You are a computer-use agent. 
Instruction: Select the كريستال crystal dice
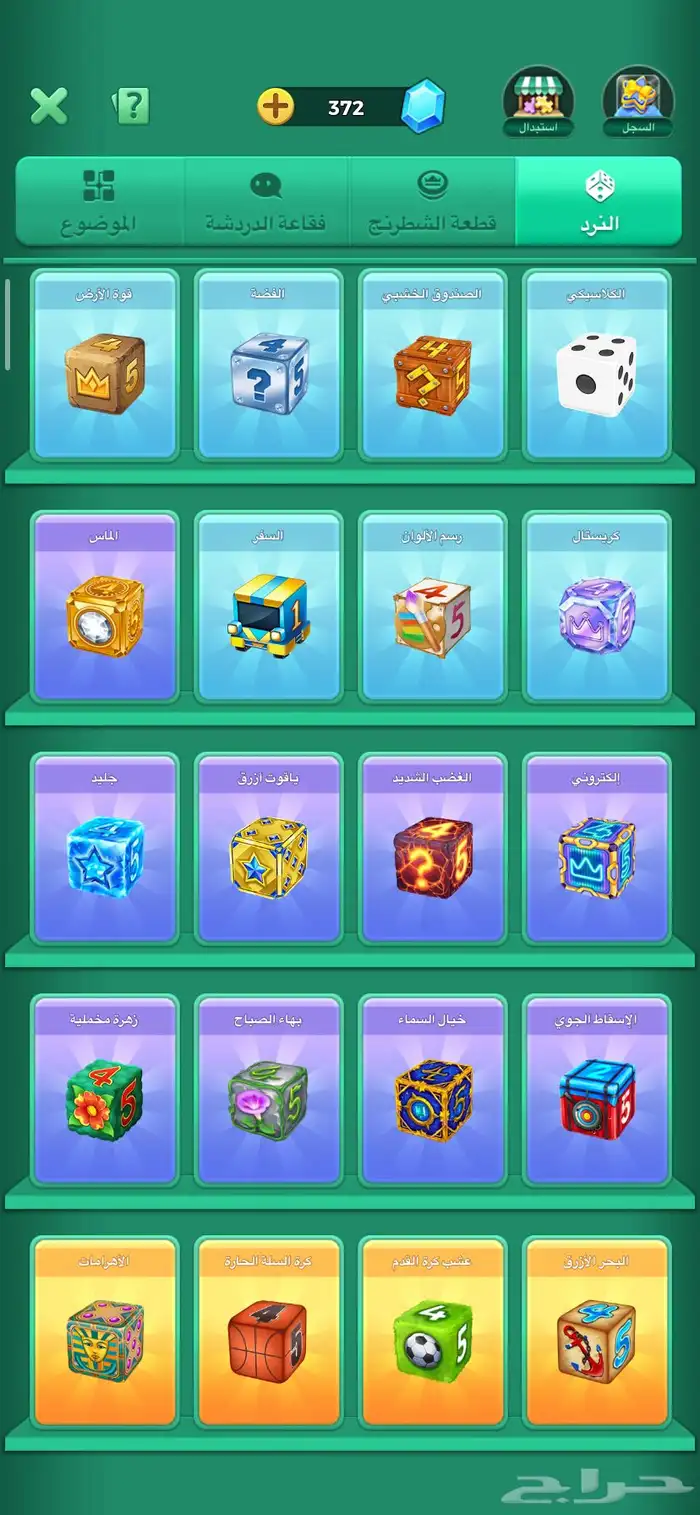(597, 608)
